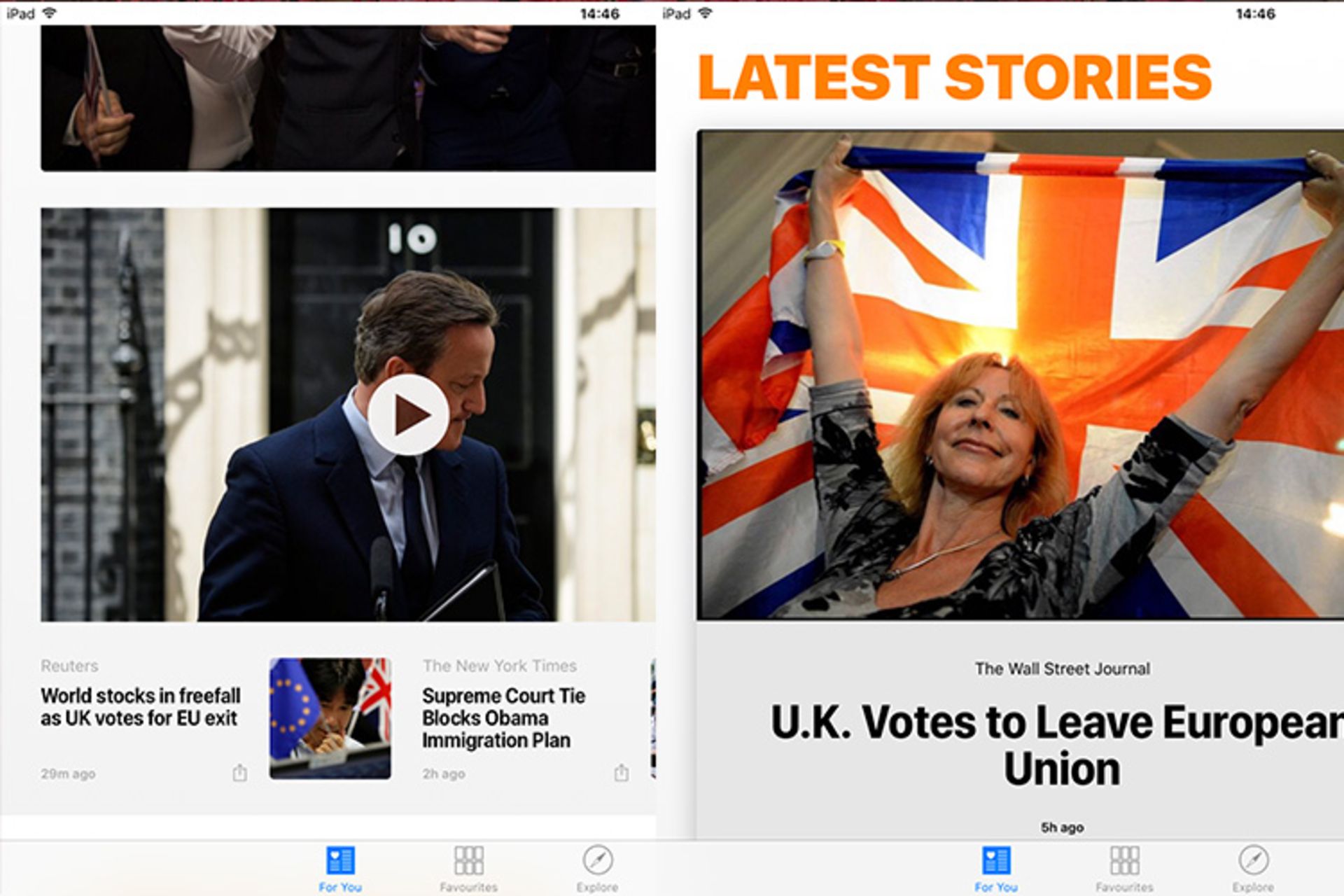The width and height of the screenshot is (1344, 896).
Task: Select For You tab under the Reuters feed
Action: tap(340, 868)
